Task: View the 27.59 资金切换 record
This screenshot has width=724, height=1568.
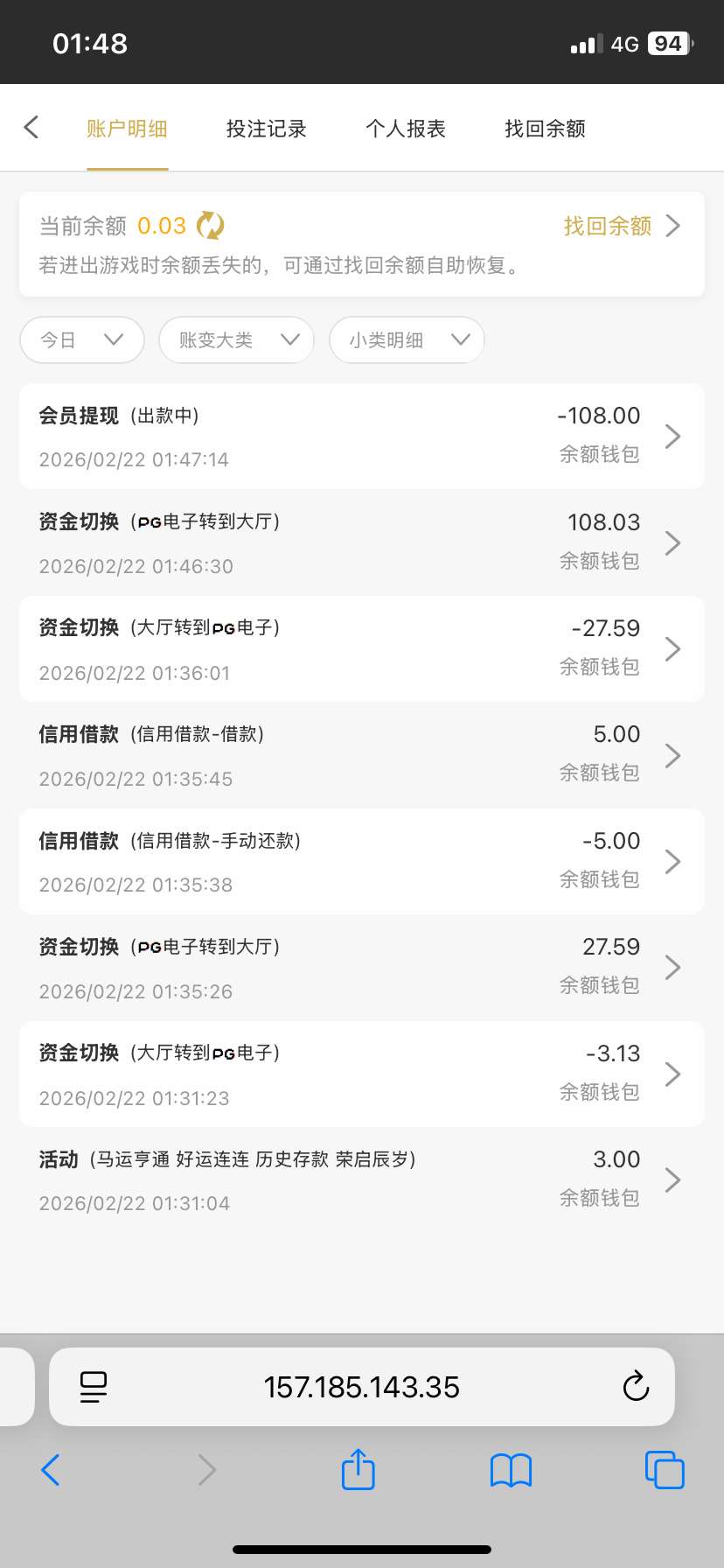Action: pos(361,968)
